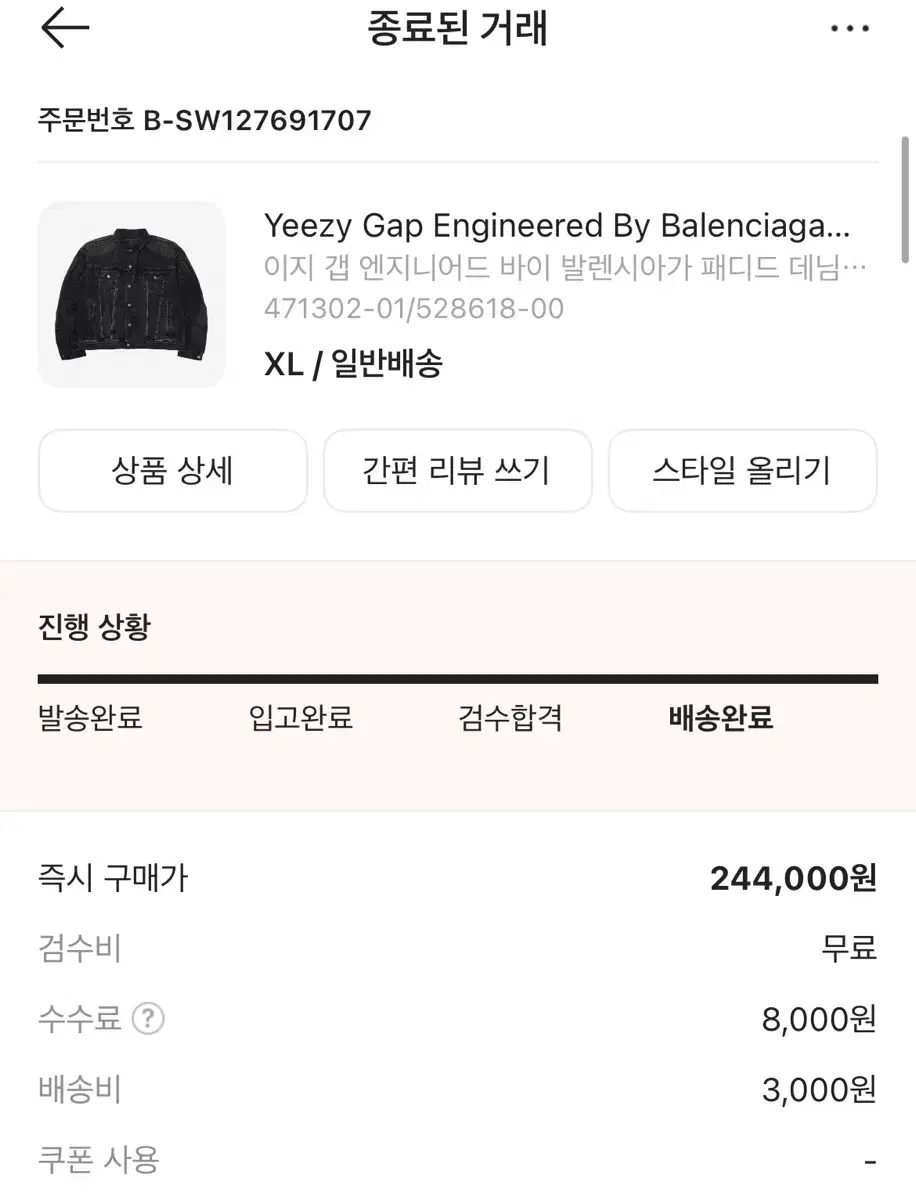Image resolution: width=916 pixels, height=1200 pixels.
Task: Tap model number 471302-01/528618-00
Action: click(412, 310)
